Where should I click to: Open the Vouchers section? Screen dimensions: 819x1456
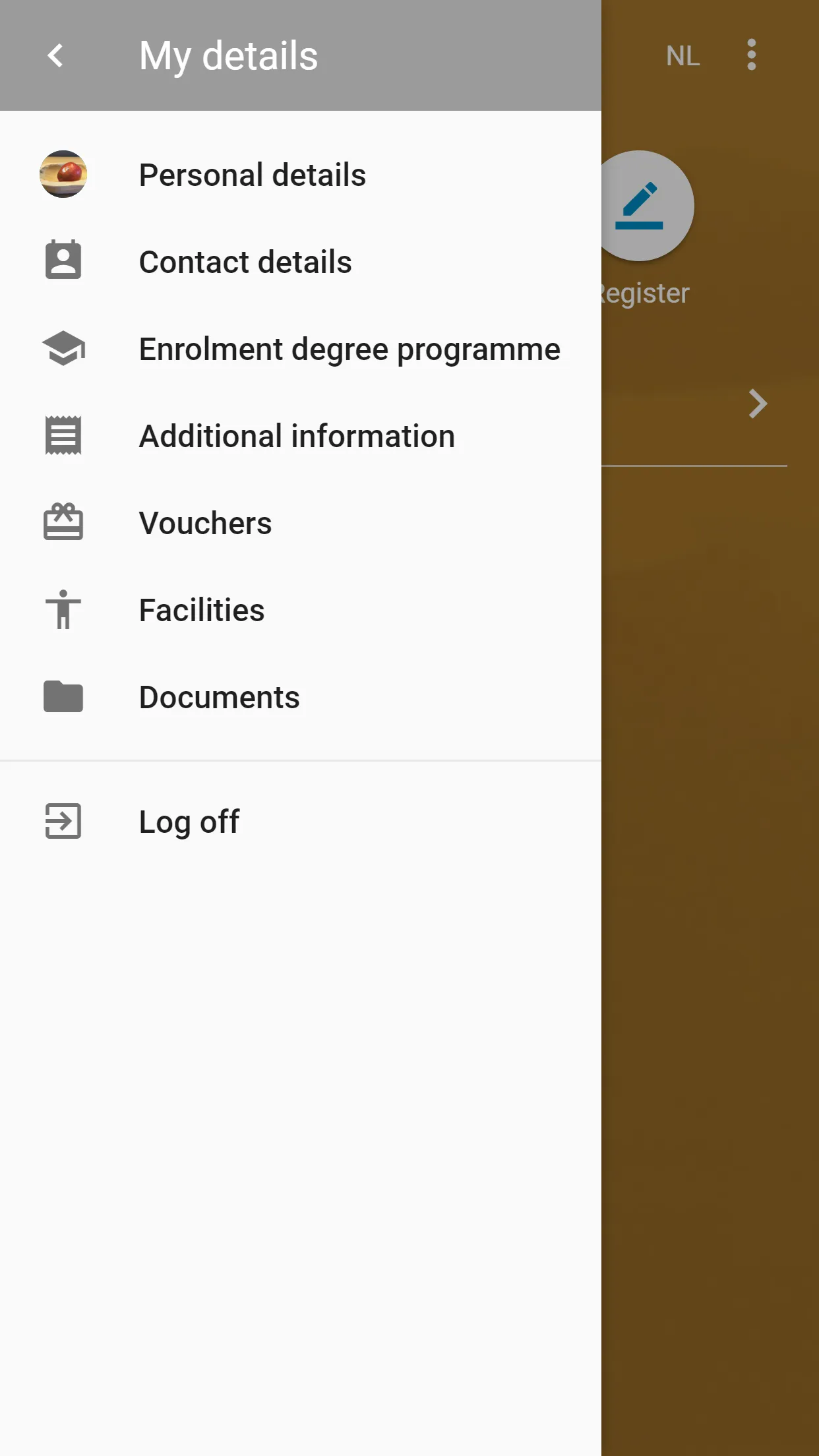[205, 523]
